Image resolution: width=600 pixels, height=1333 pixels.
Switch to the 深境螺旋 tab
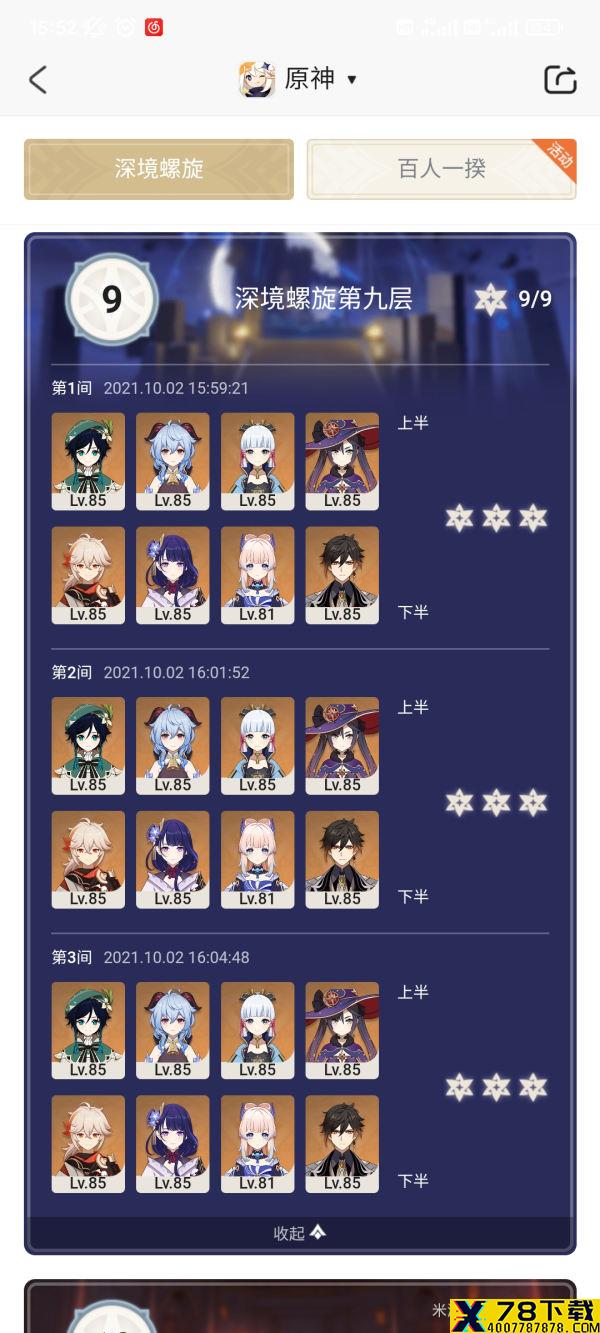click(159, 169)
